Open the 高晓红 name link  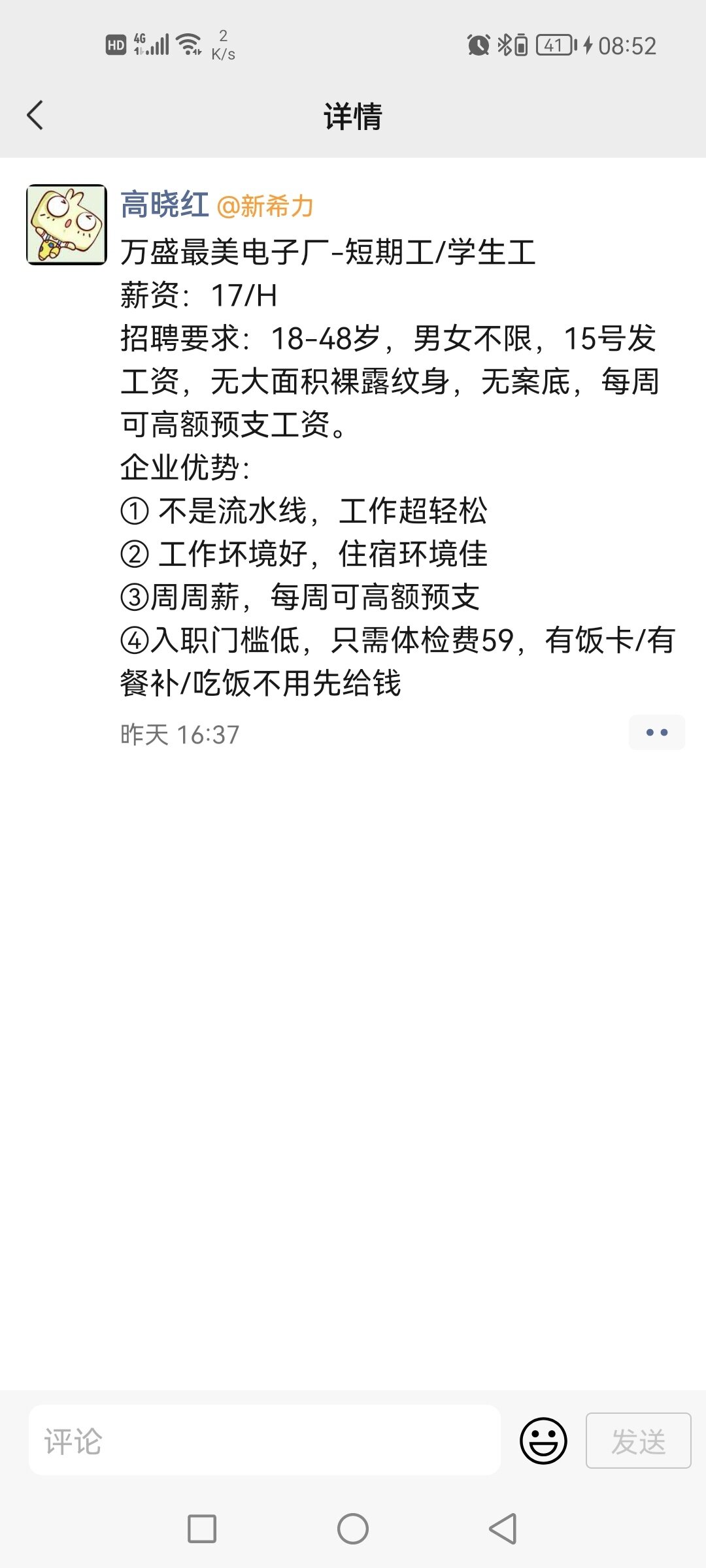[x=165, y=205]
